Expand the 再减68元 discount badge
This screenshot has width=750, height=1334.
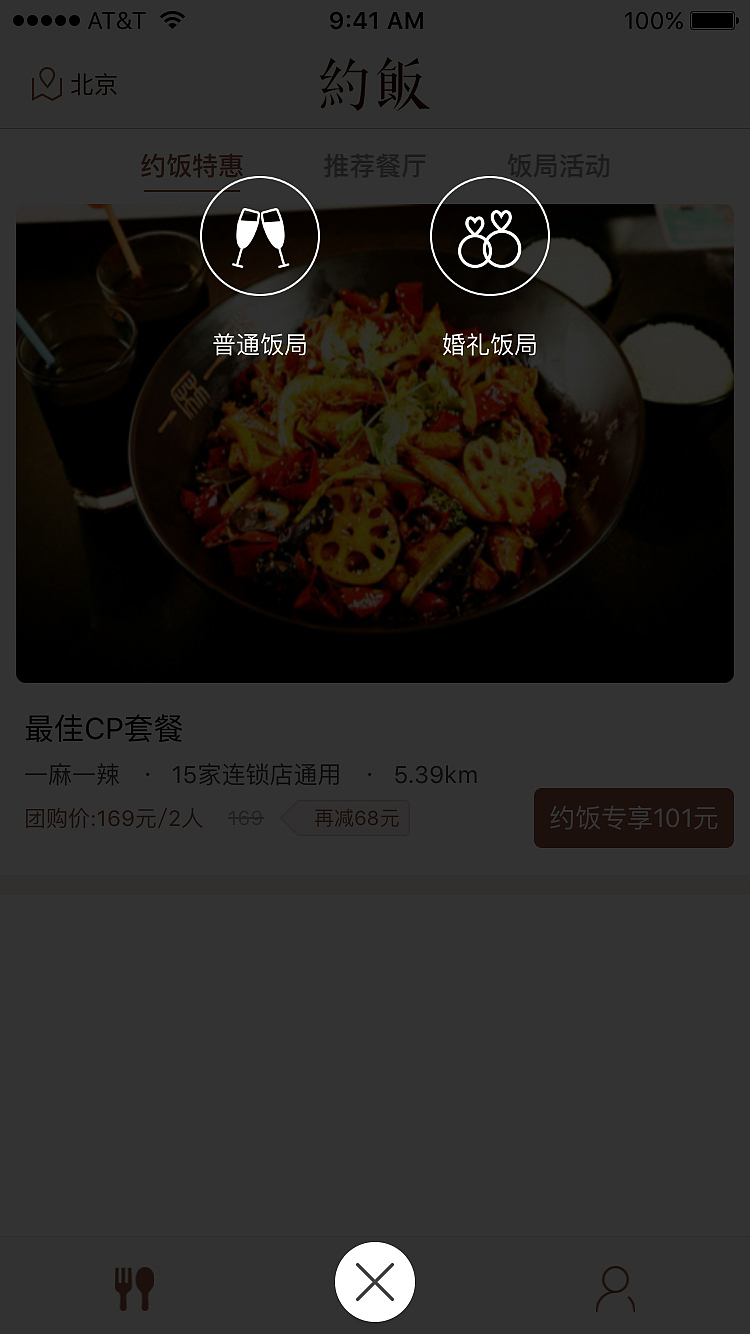(345, 818)
